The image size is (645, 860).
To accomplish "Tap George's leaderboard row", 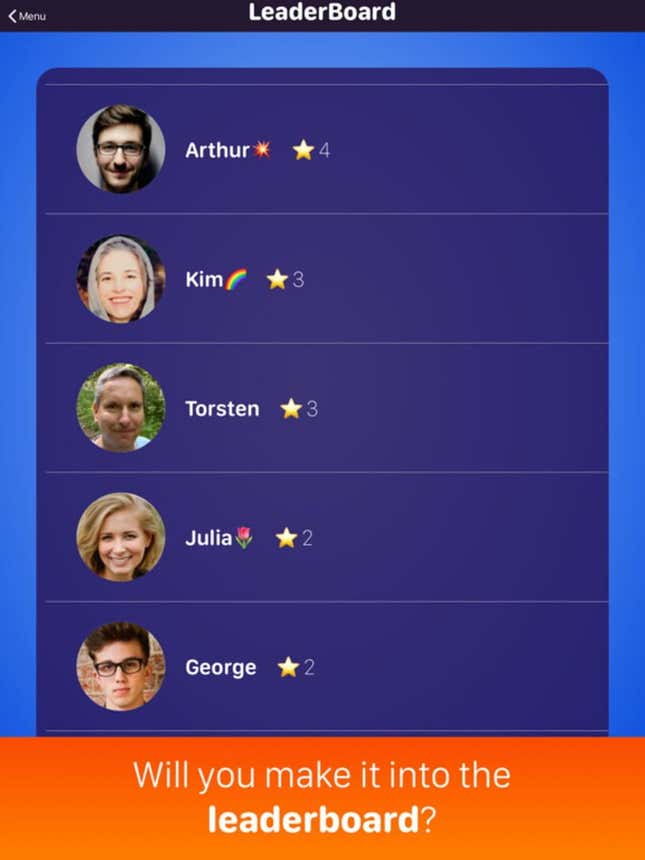I will point(322,666).
